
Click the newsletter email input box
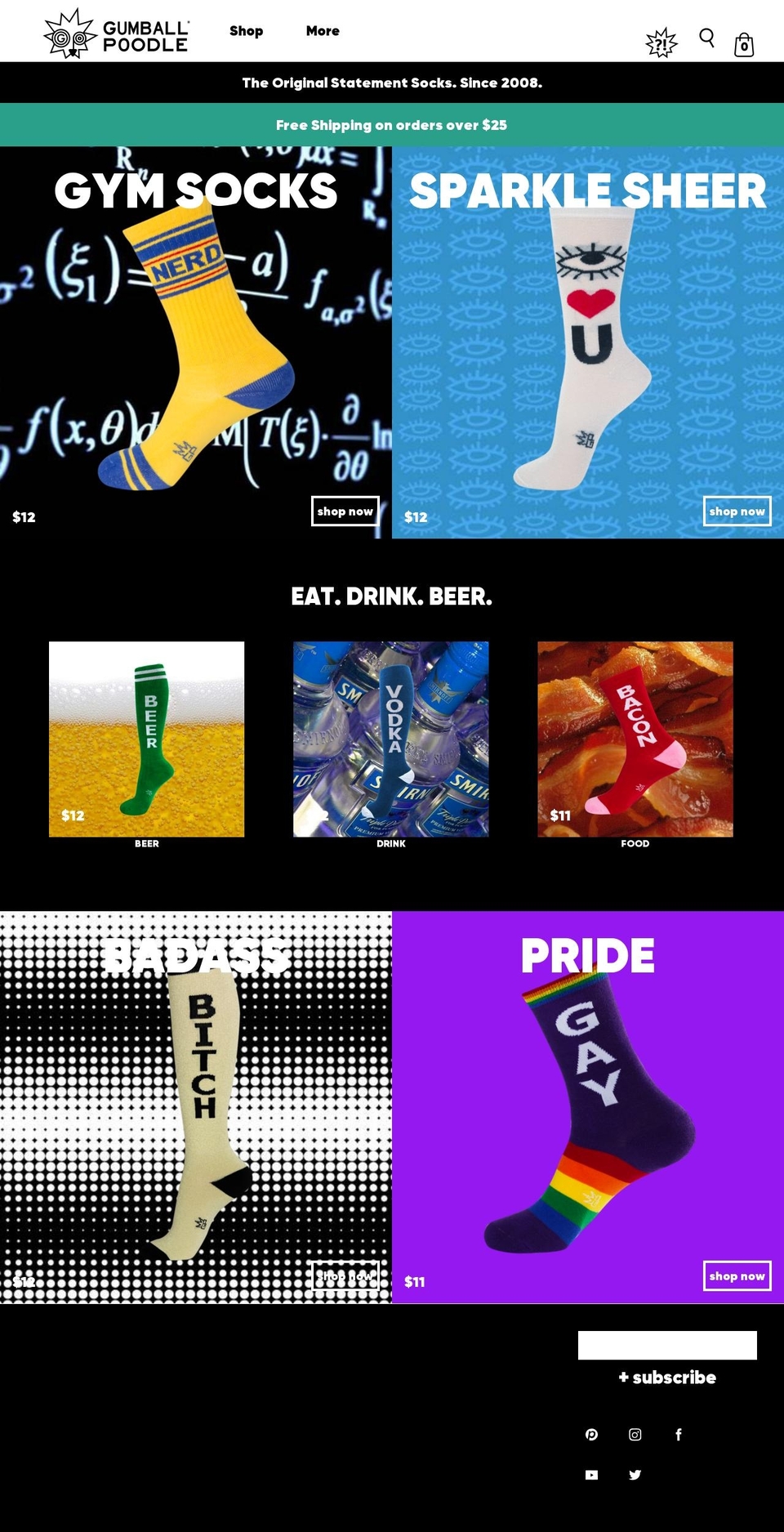pos(666,1343)
